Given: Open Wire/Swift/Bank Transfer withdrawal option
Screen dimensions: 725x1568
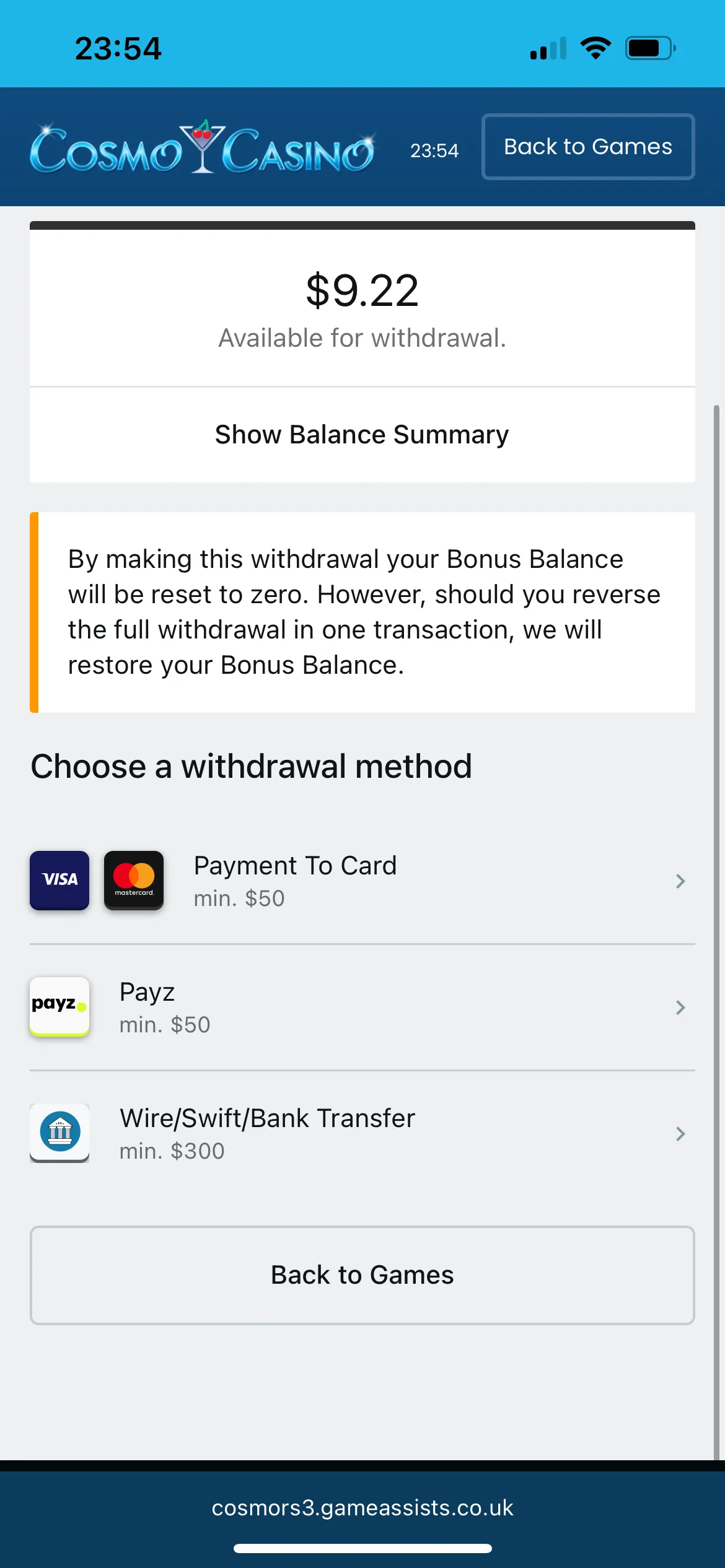Looking at the screenshot, I should tap(362, 1133).
